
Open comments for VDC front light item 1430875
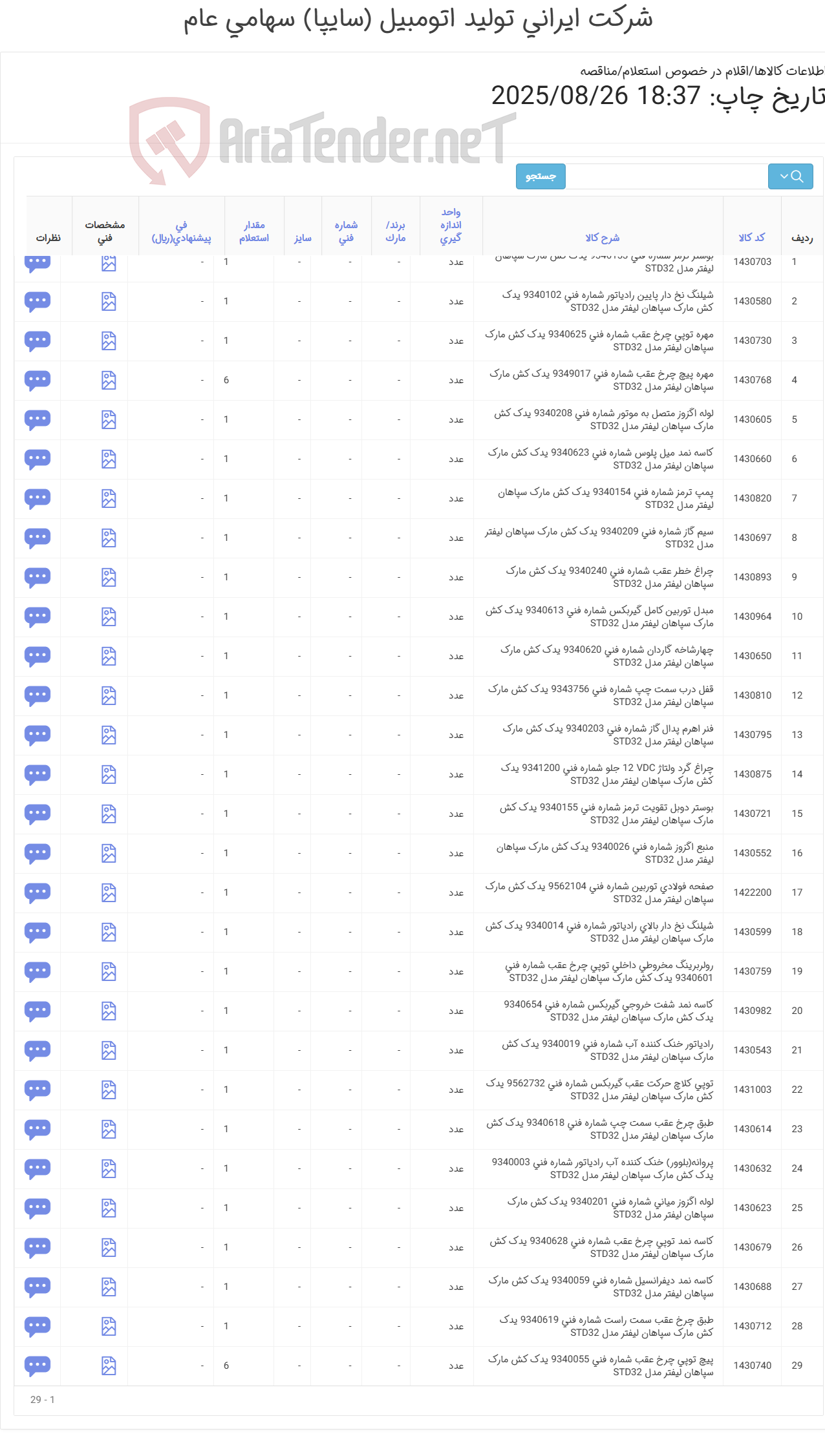[x=39, y=774]
